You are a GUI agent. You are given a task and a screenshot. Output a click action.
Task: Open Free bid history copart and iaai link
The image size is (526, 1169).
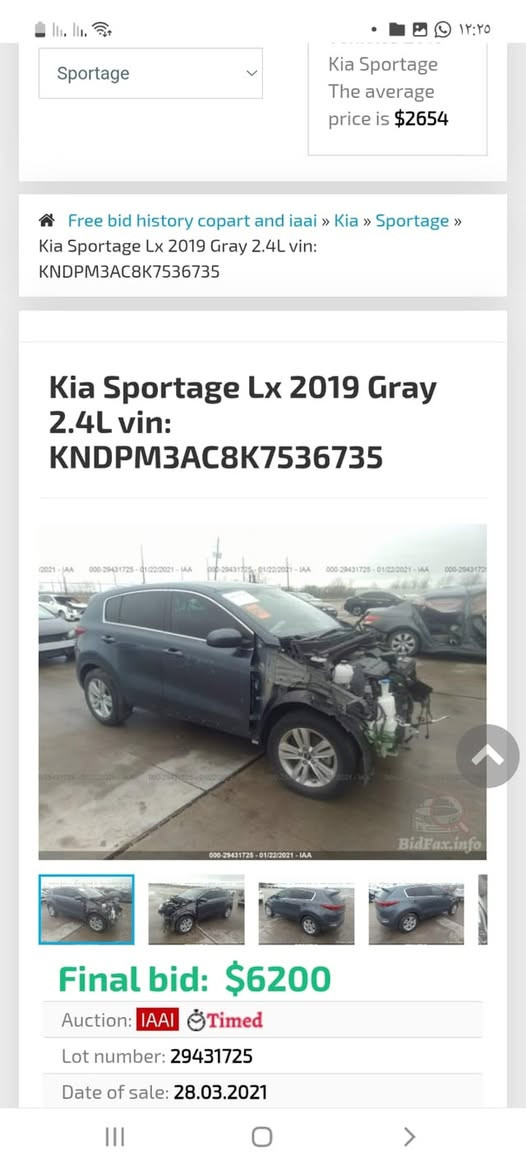coord(192,221)
